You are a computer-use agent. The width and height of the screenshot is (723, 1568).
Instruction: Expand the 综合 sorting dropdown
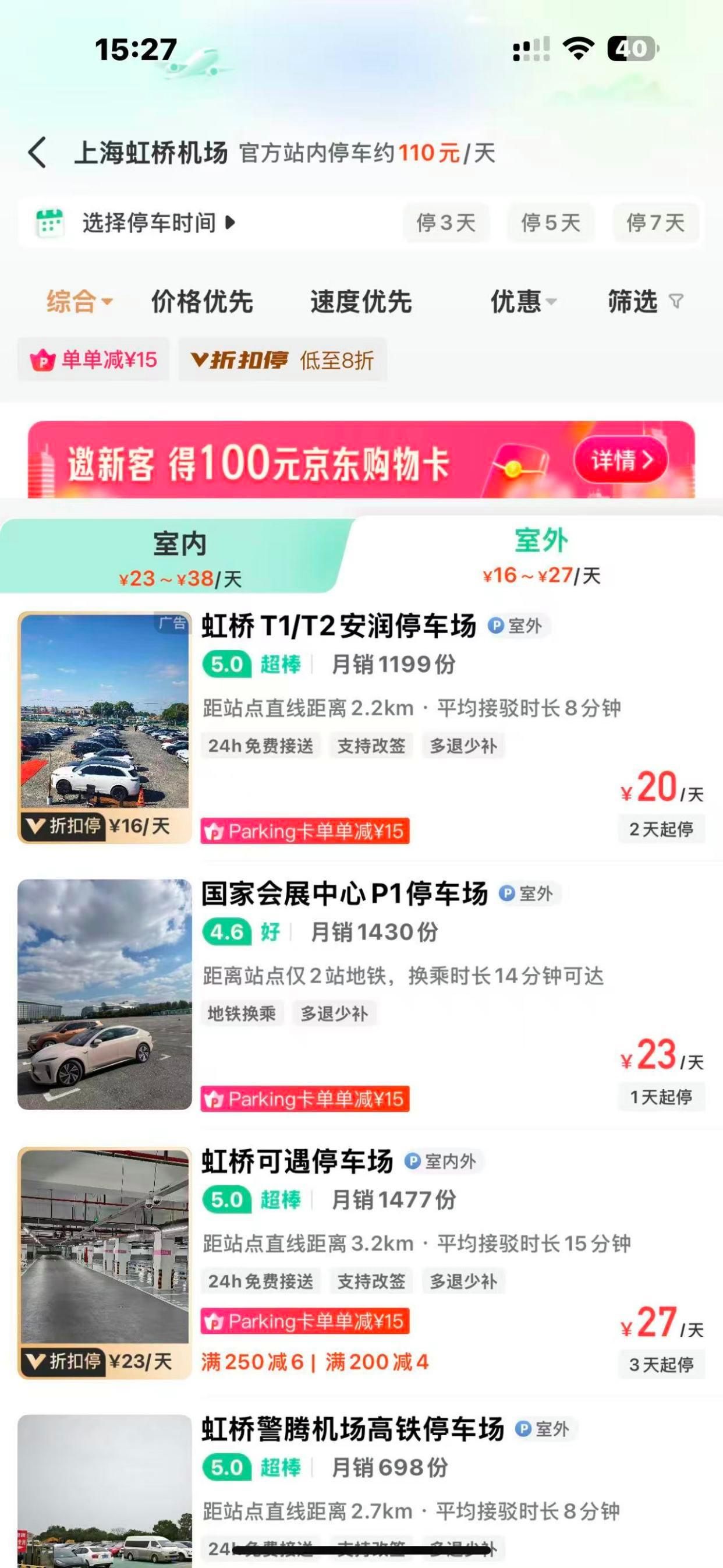[79, 301]
